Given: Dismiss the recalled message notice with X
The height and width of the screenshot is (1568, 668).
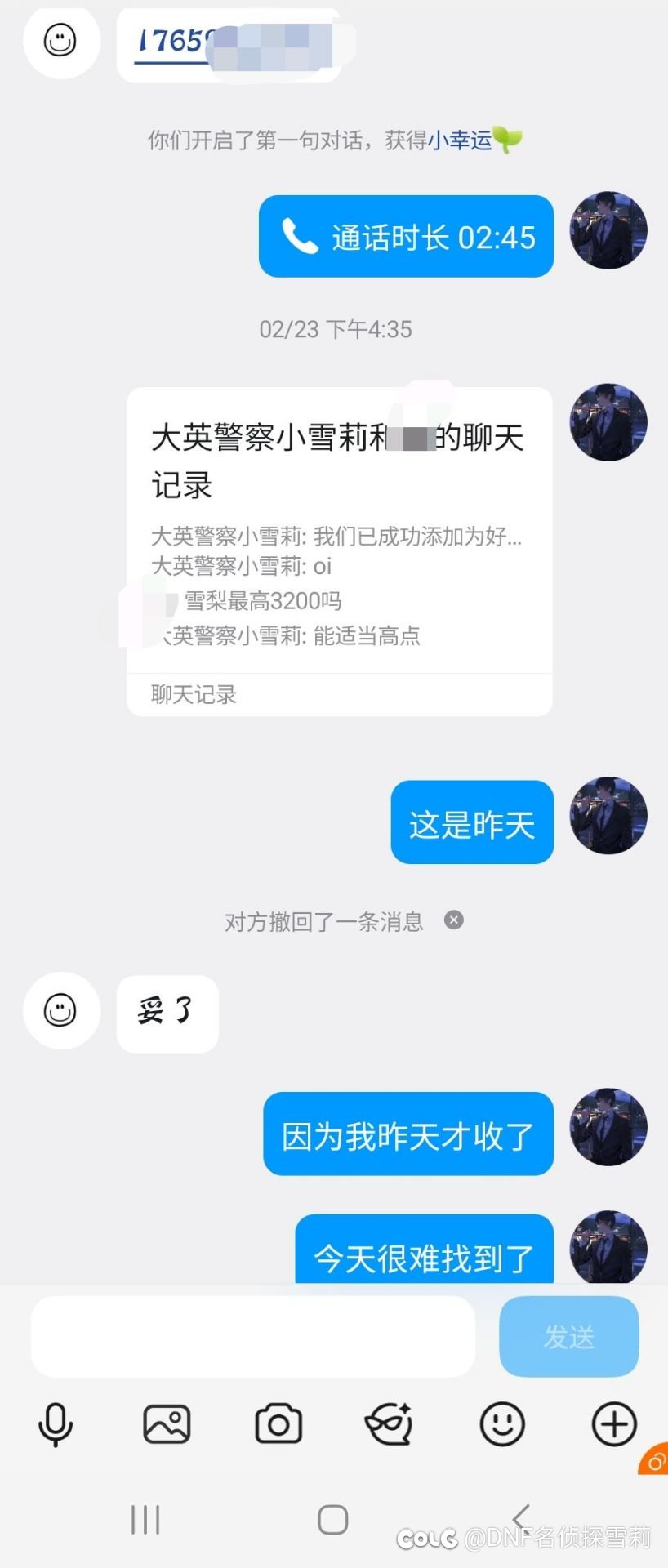Looking at the screenshot, I should coord(454,920).
